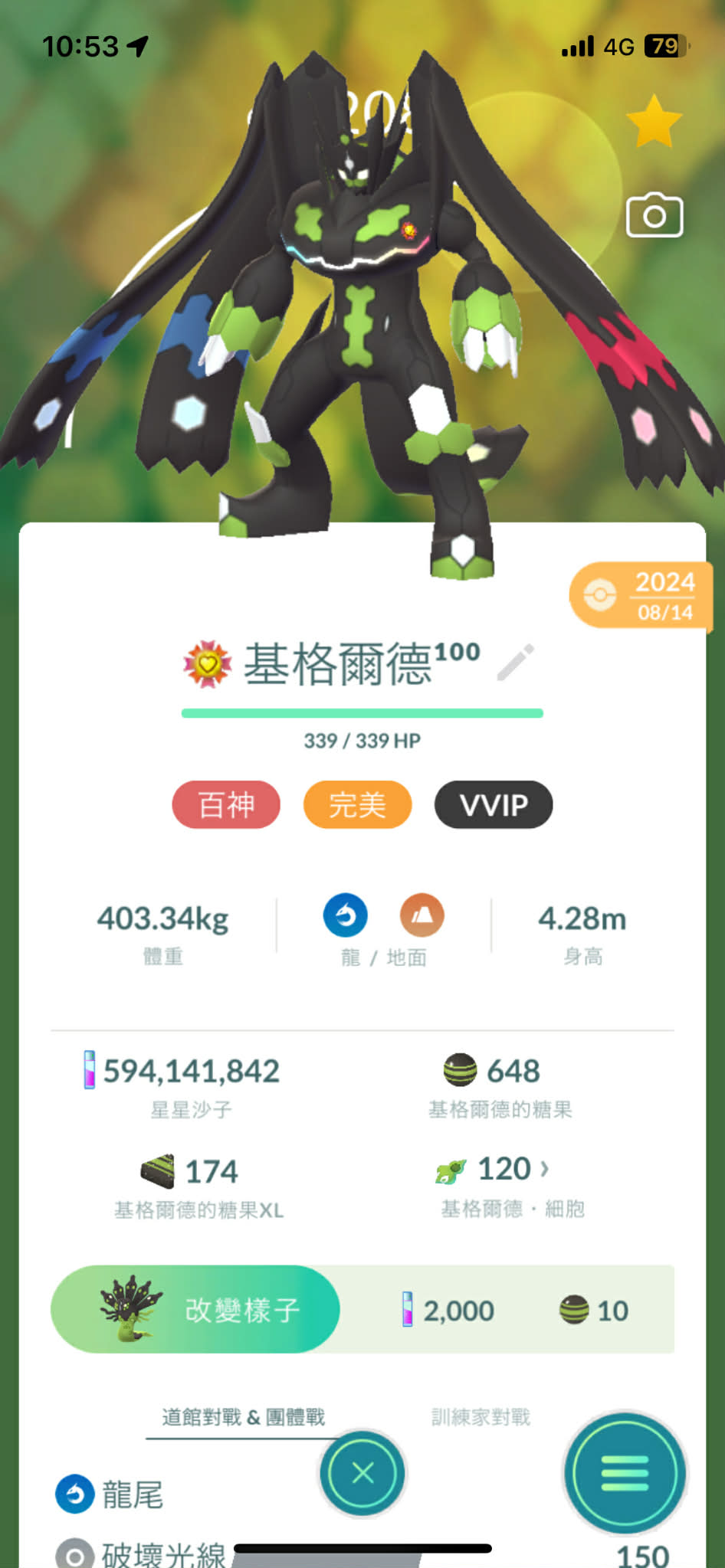Screen dimensions: 725x1568
Task: Tap the 2024 08/14 catch date badge
Action: 641,596
